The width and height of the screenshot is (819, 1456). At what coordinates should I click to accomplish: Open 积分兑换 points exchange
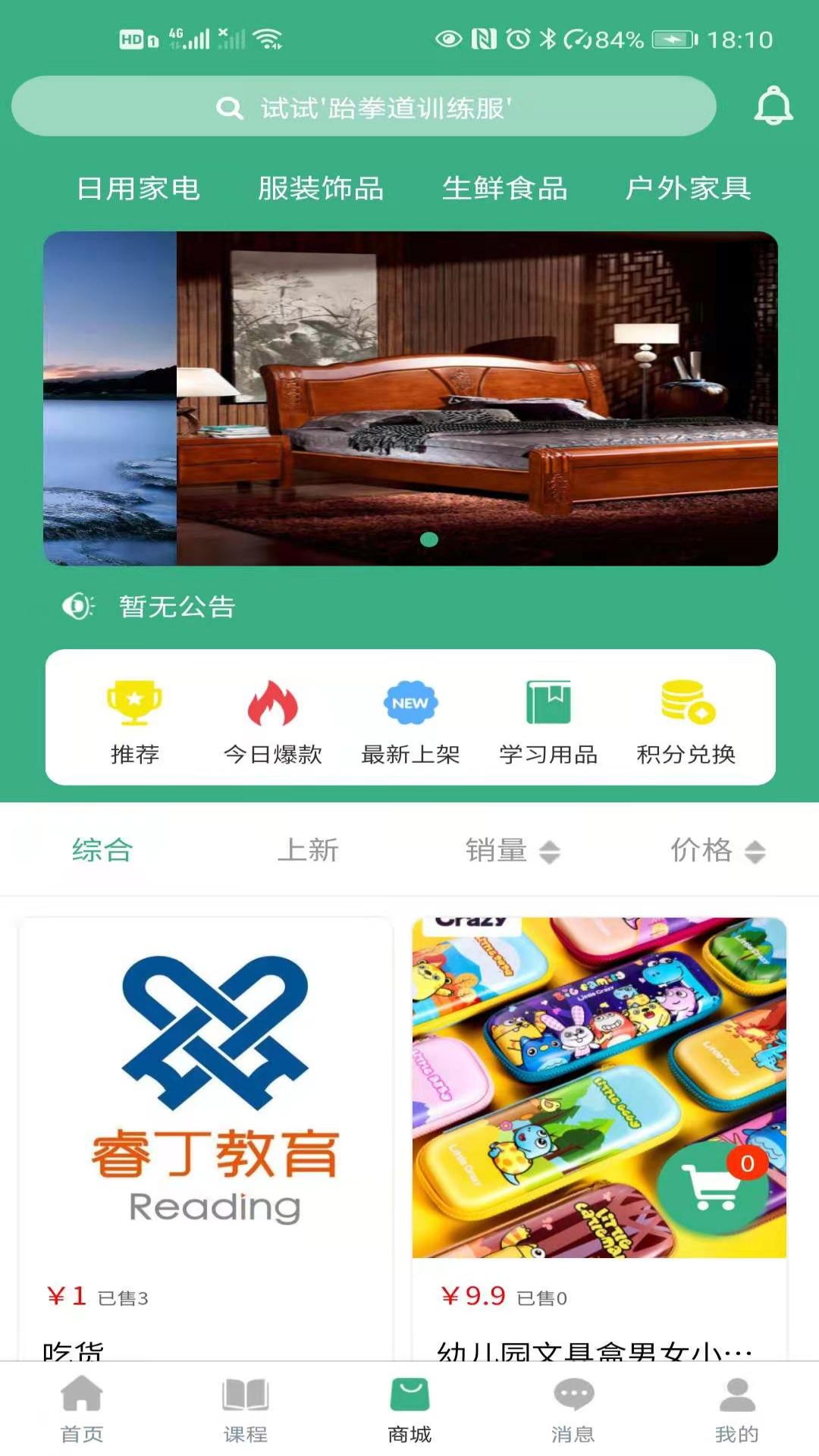point(686,721)
